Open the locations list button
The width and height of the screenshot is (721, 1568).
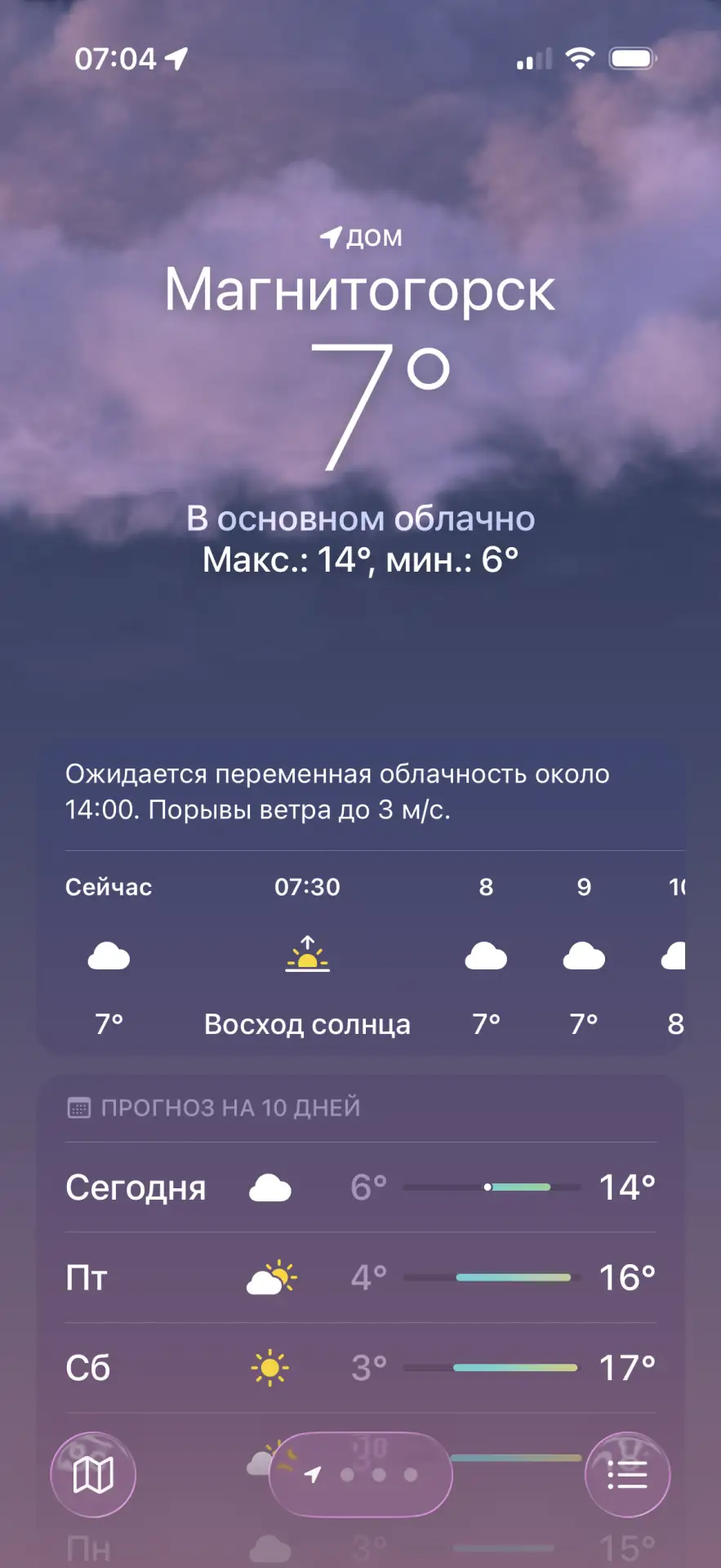click(x=627, y=1475)
